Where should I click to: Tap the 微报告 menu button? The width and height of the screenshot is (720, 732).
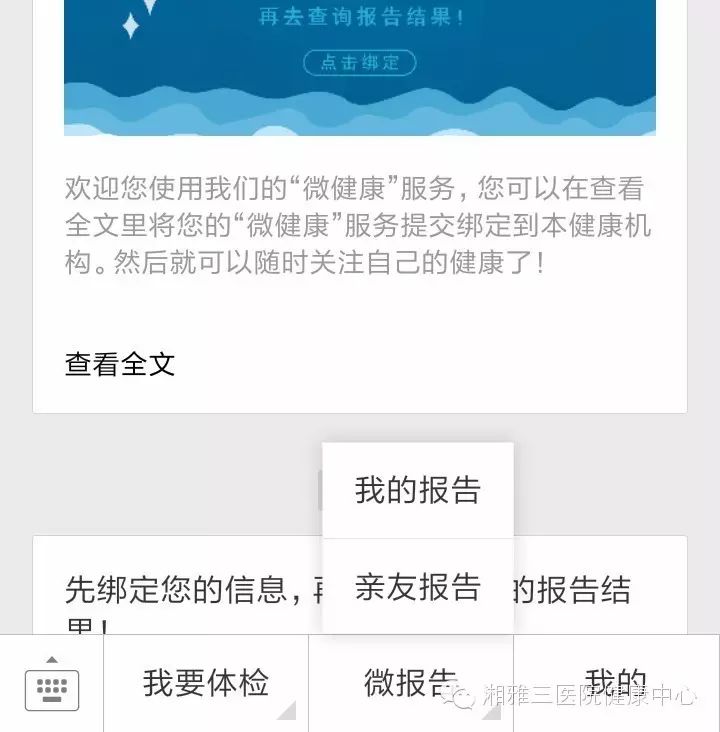[410, 684]
